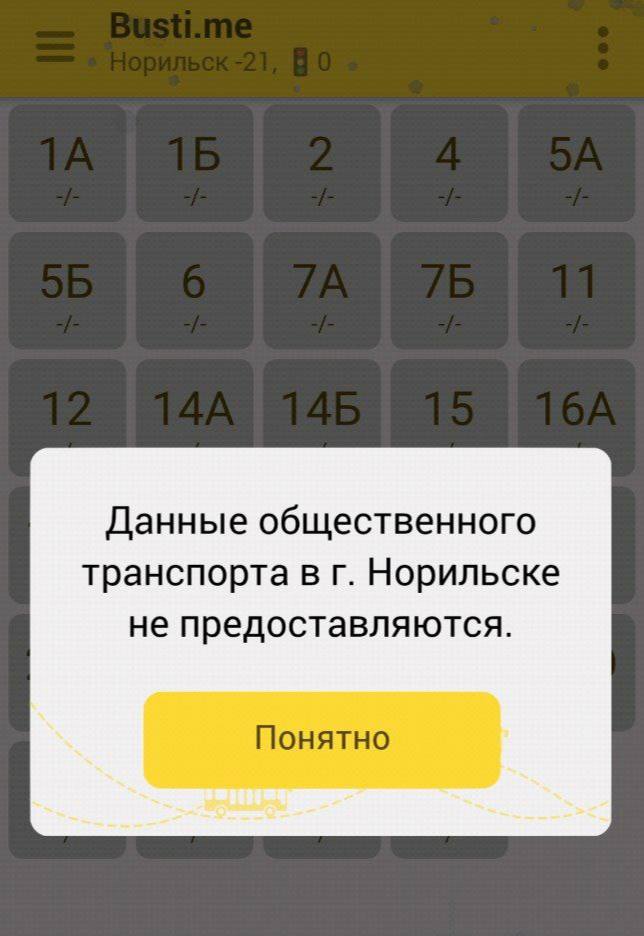
Task: Open the hamburger drawer menu
Action: 56,47
